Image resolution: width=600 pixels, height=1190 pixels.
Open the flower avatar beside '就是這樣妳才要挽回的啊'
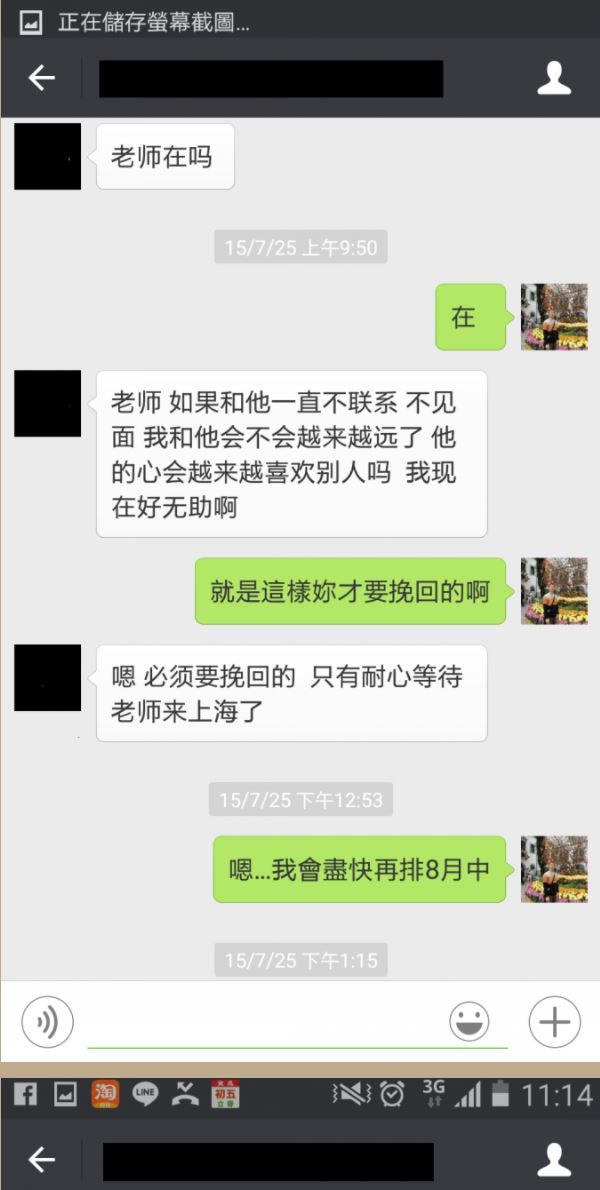[x=554, y=591]
